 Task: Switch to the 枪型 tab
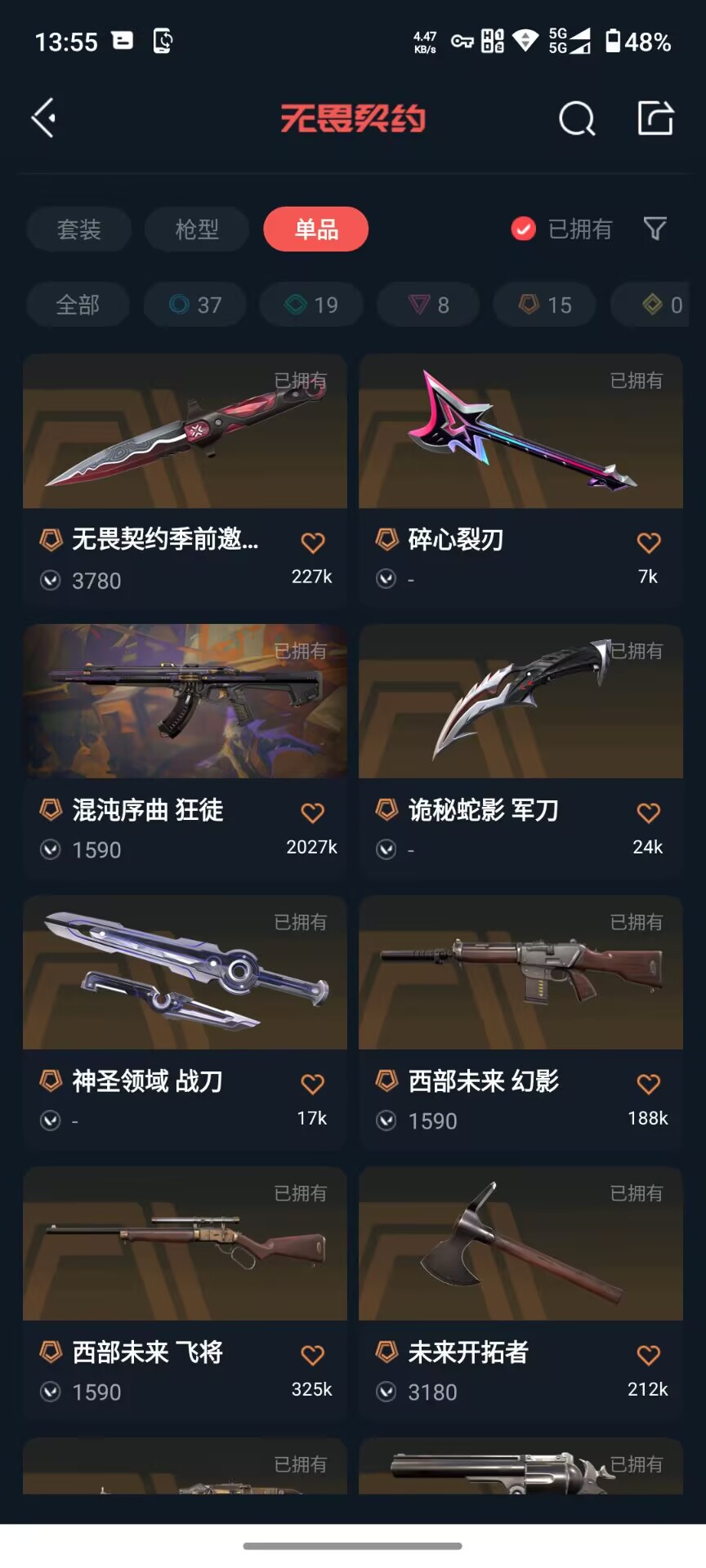(197, 229)
